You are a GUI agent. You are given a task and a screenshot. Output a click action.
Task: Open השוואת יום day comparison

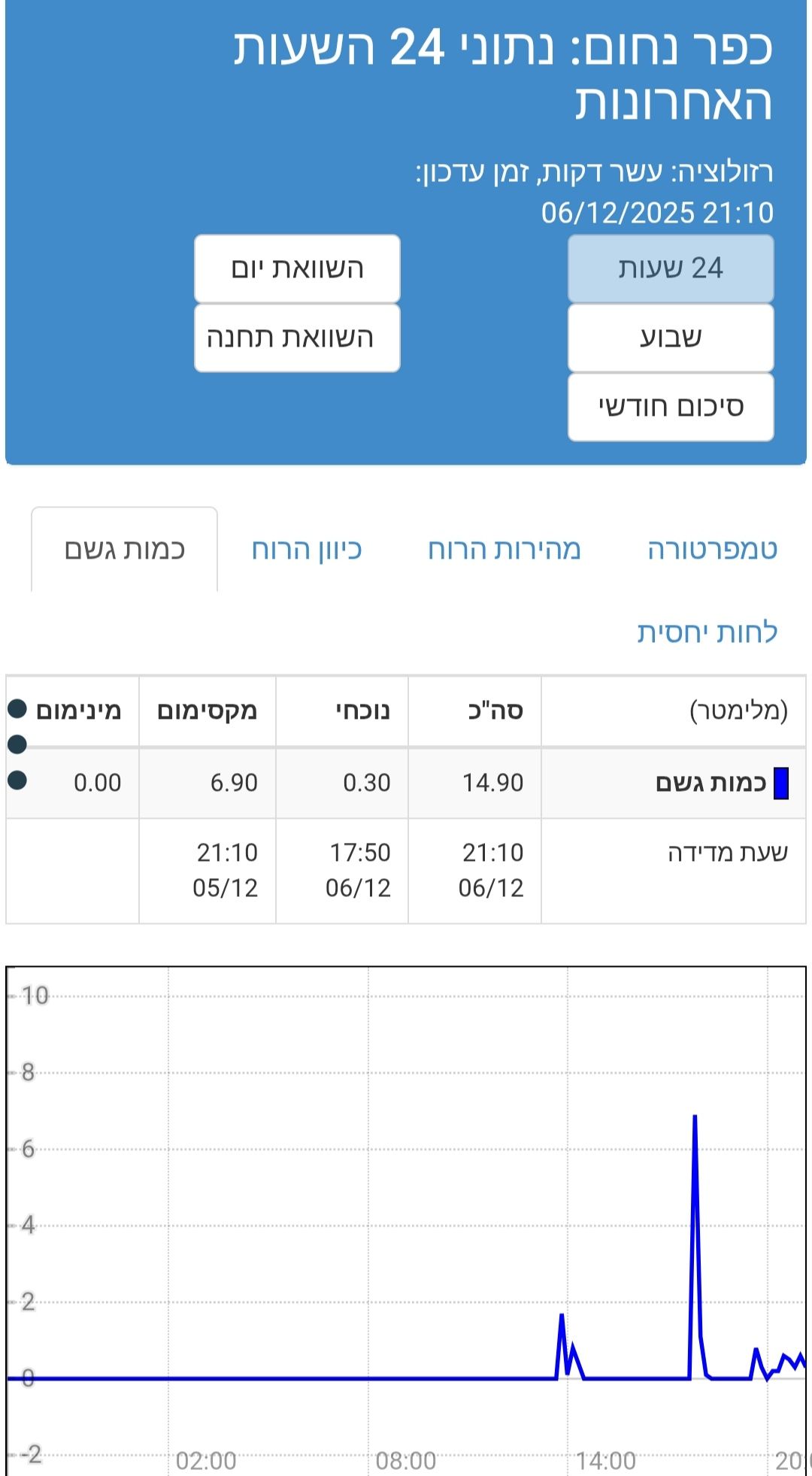tap(297, 268)
